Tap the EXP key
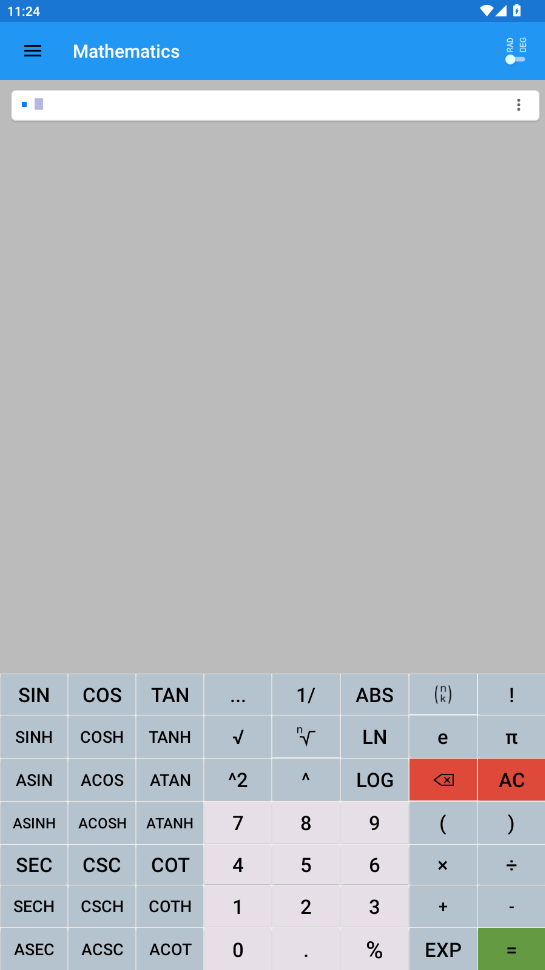 coord(442,949)
